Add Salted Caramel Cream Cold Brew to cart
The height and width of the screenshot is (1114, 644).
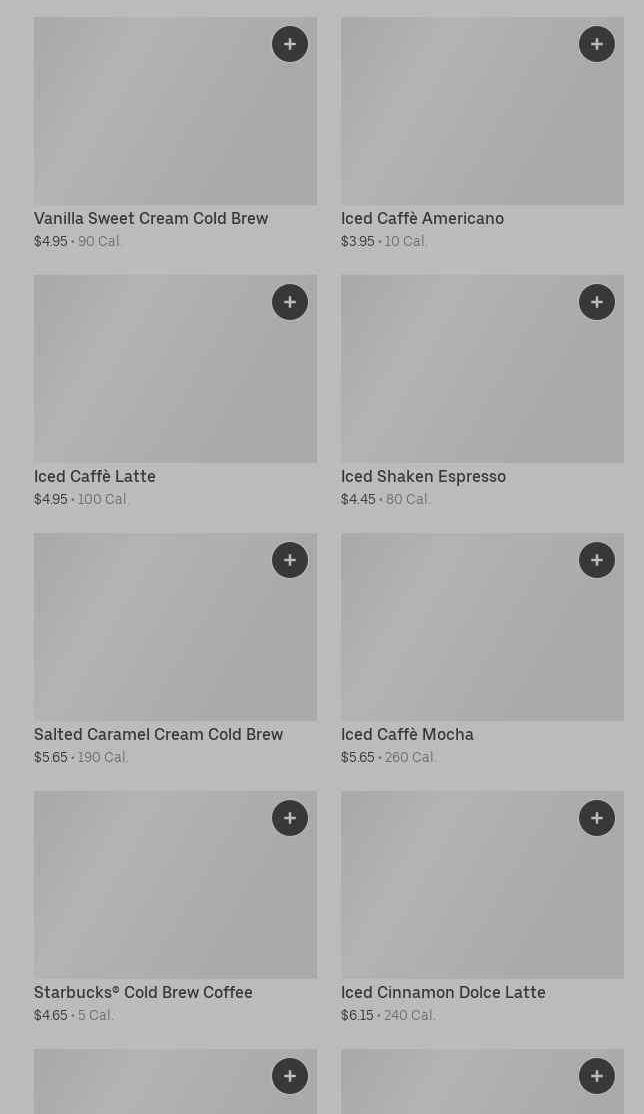pos(290,560)
